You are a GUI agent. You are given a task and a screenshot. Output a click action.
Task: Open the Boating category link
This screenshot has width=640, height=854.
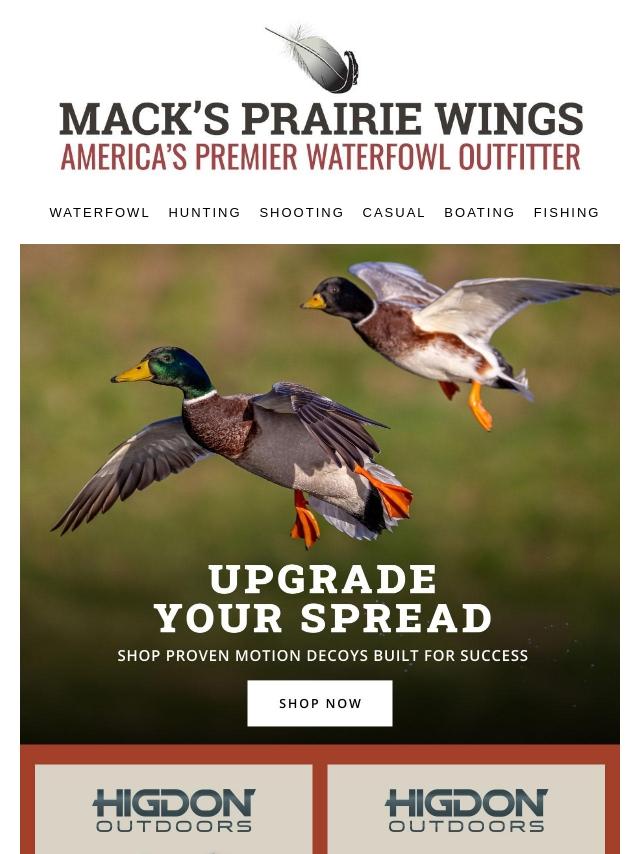479,213
